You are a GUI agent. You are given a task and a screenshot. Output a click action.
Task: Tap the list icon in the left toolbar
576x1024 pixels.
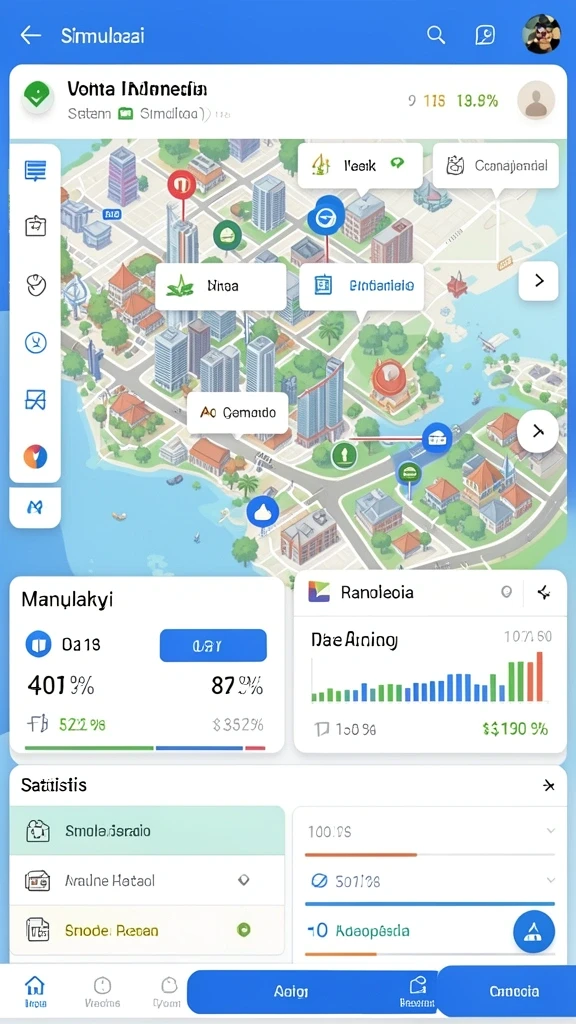click(35, 171)
